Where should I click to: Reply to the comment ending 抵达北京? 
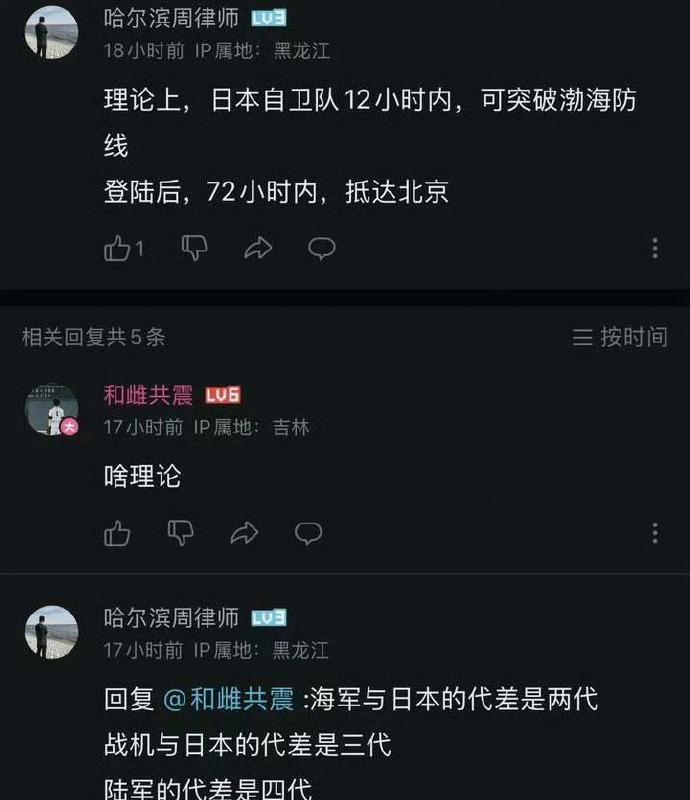pos(321,248)
